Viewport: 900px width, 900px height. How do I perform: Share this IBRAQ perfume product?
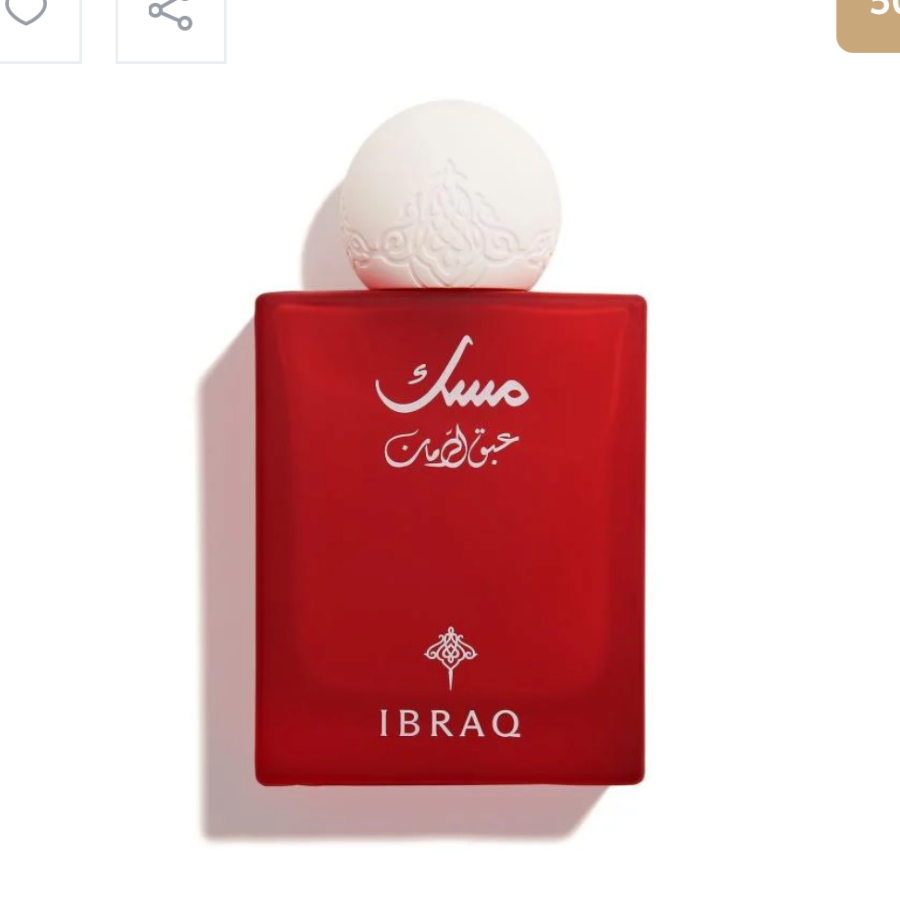click(171, 15)
